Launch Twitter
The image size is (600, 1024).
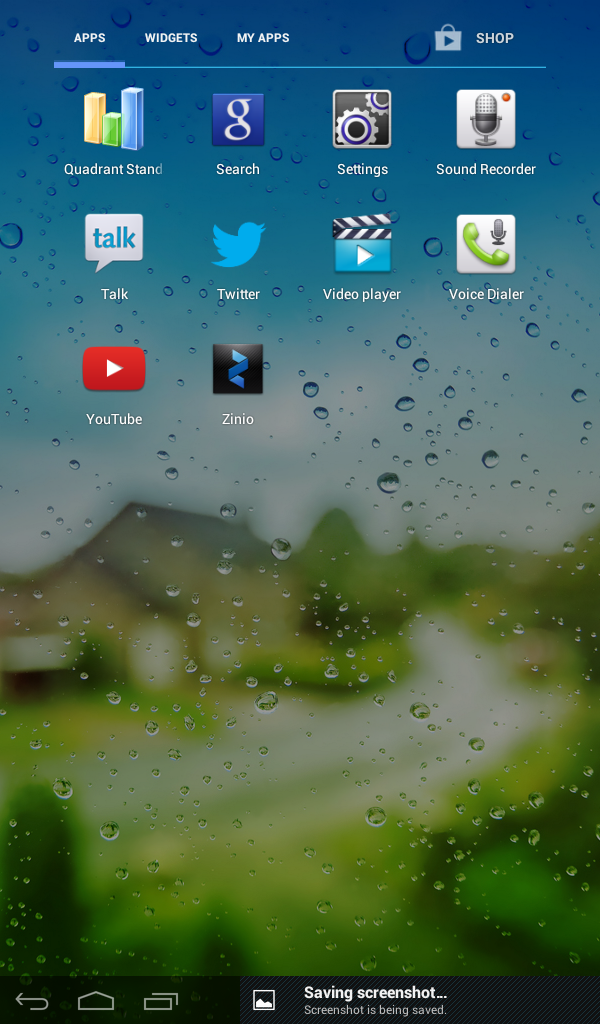coord(238,257)
